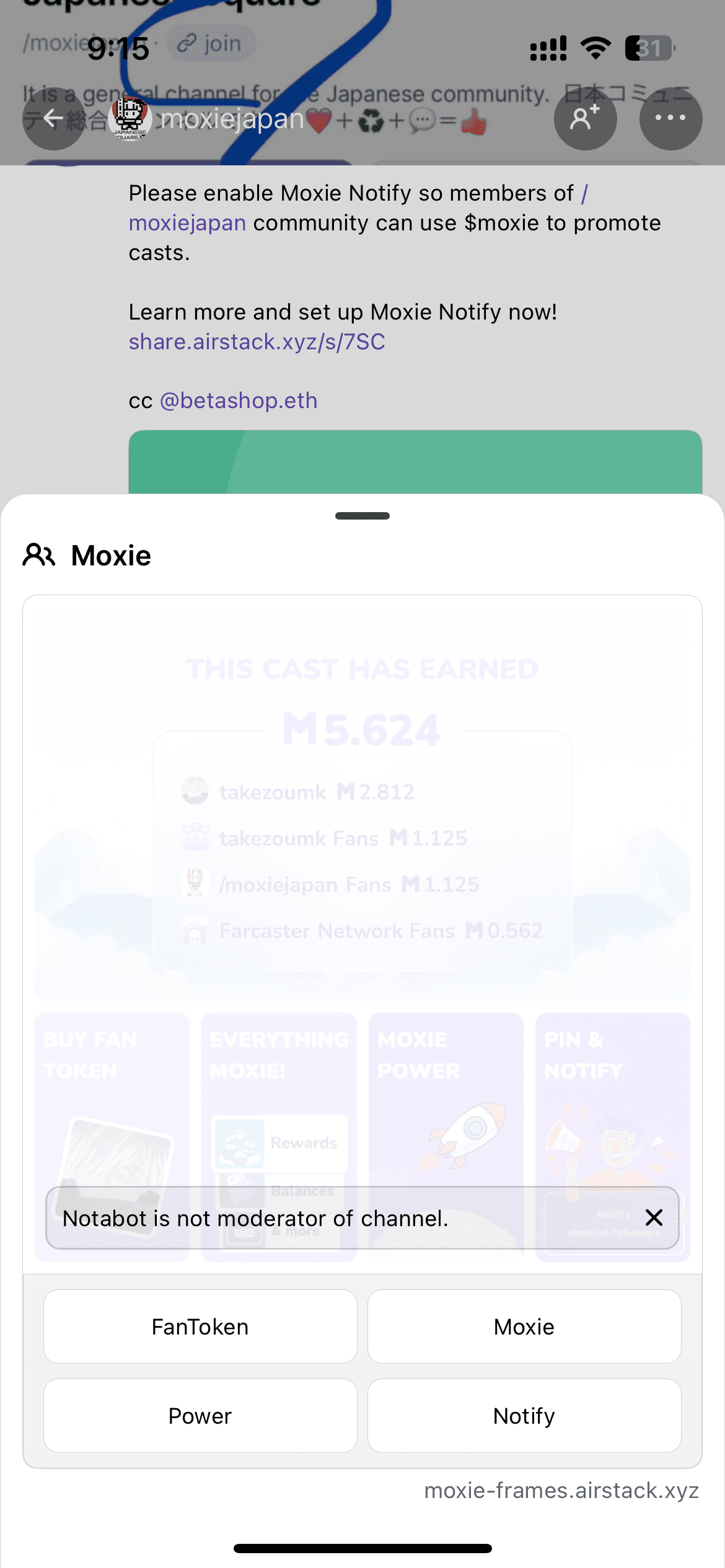Viewport: 725px width, 1568px height.
Task: Open the @betashop.eth profile mention
Action: (239, 401)
